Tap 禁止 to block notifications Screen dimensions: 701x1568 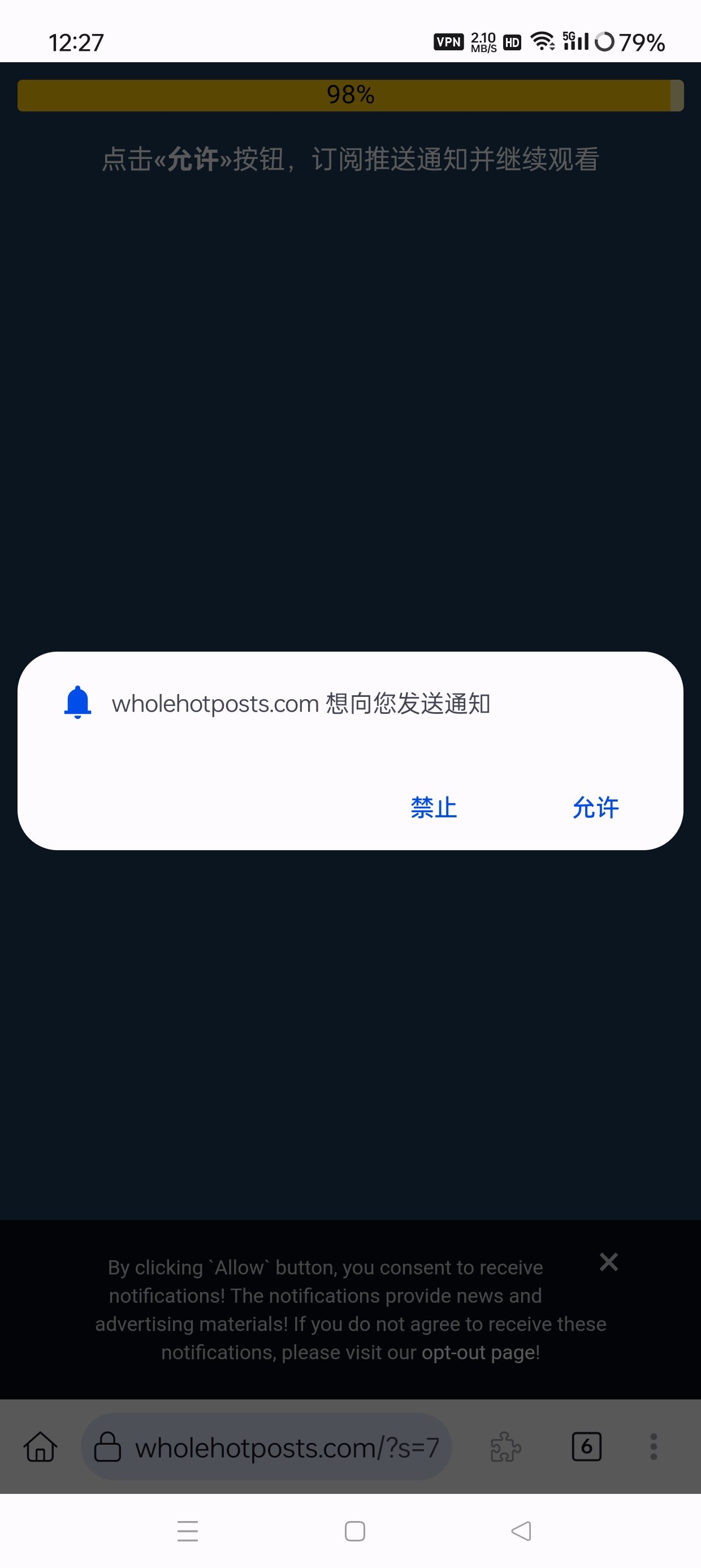click(432, 807)
